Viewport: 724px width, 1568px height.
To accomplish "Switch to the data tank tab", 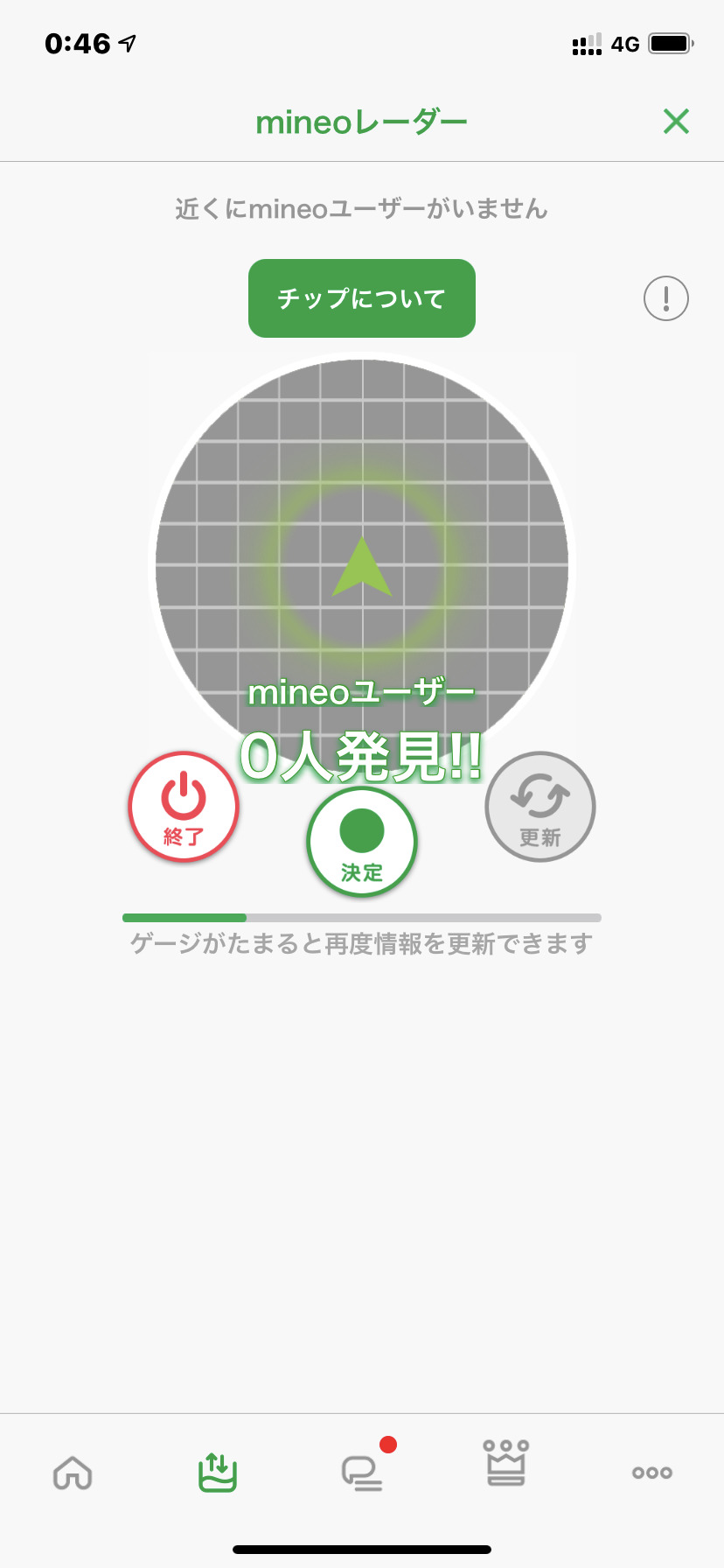I will [x=218, y=1472].
